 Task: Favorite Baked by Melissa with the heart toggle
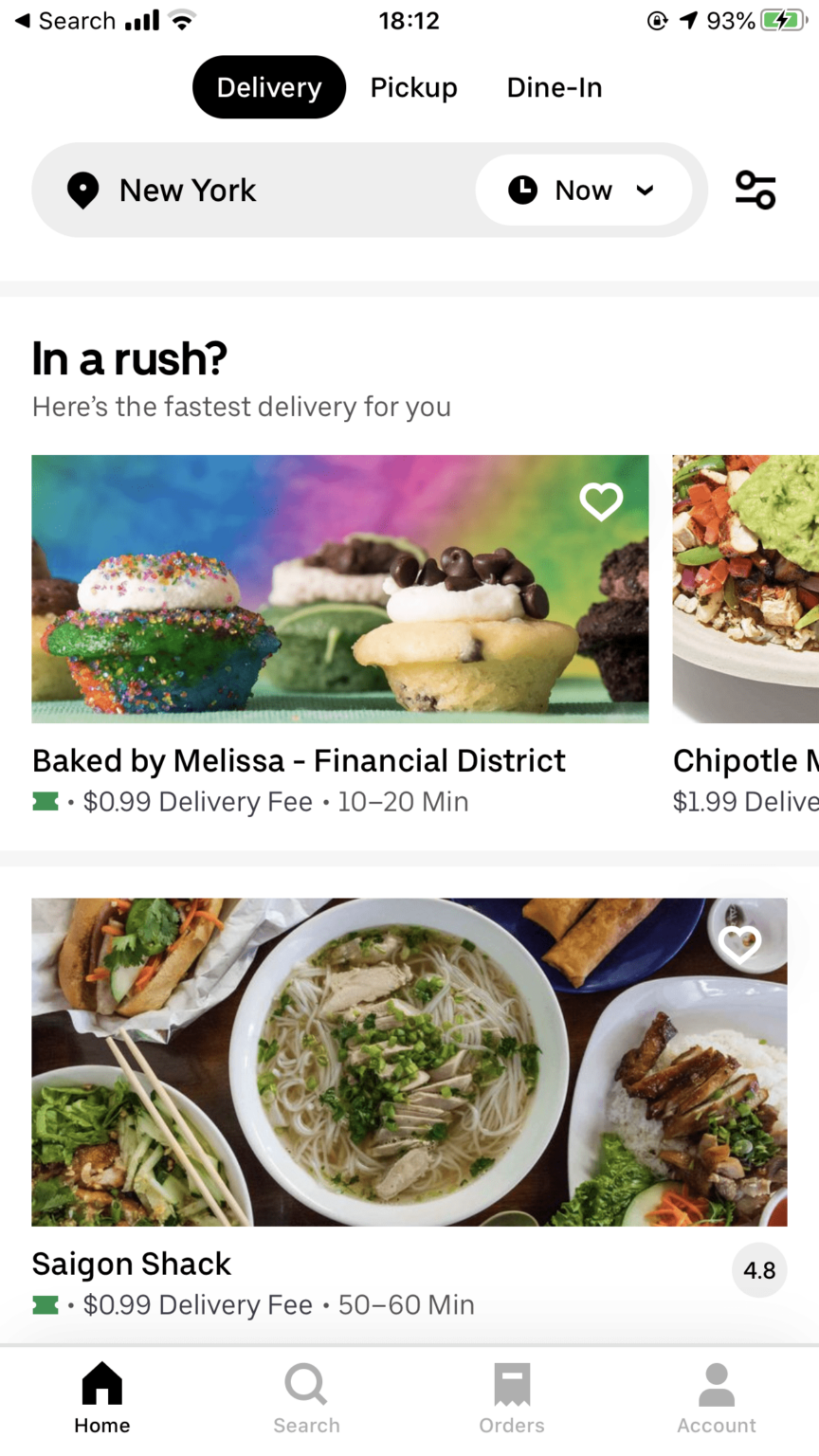coord(601,502)
